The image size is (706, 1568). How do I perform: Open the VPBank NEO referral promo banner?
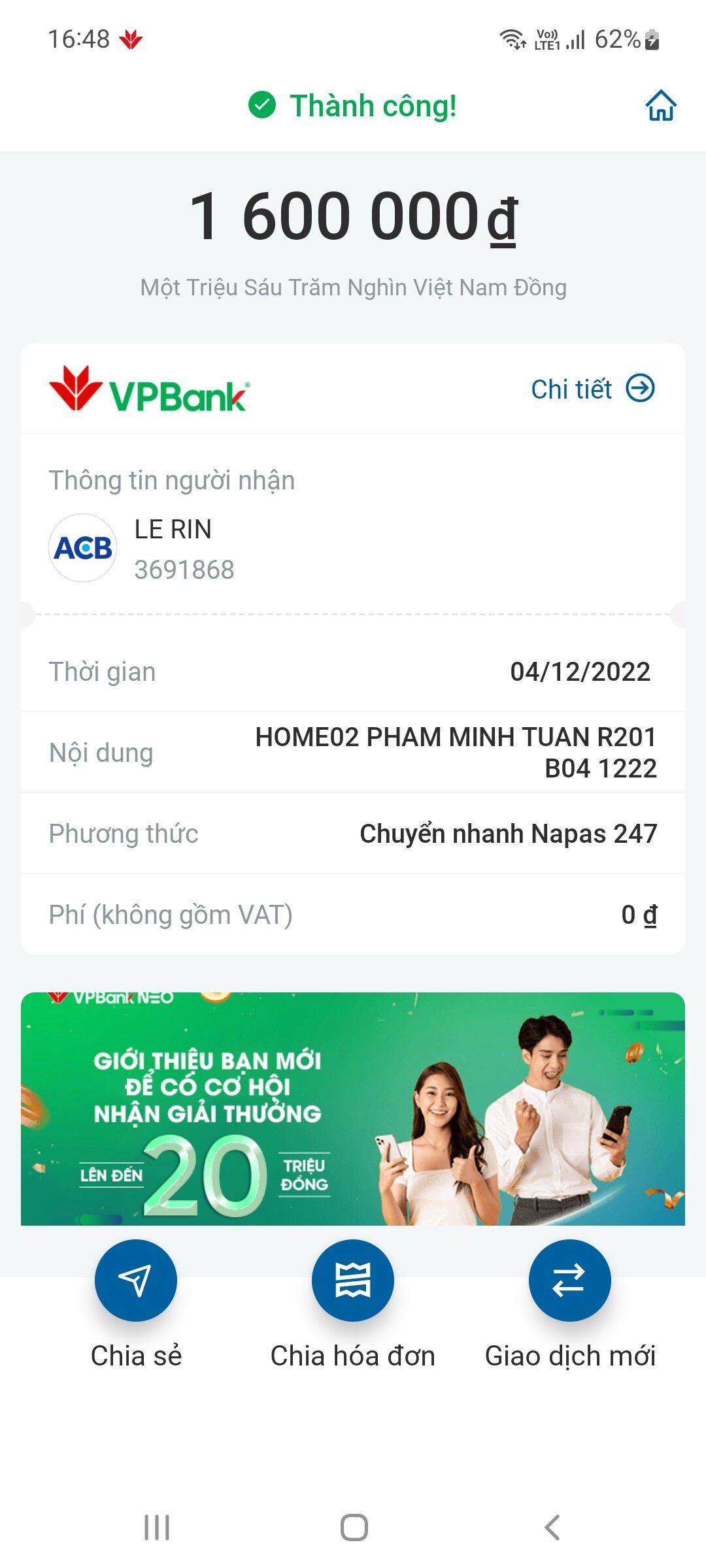pyautogui.click(x=353, y=1108)
